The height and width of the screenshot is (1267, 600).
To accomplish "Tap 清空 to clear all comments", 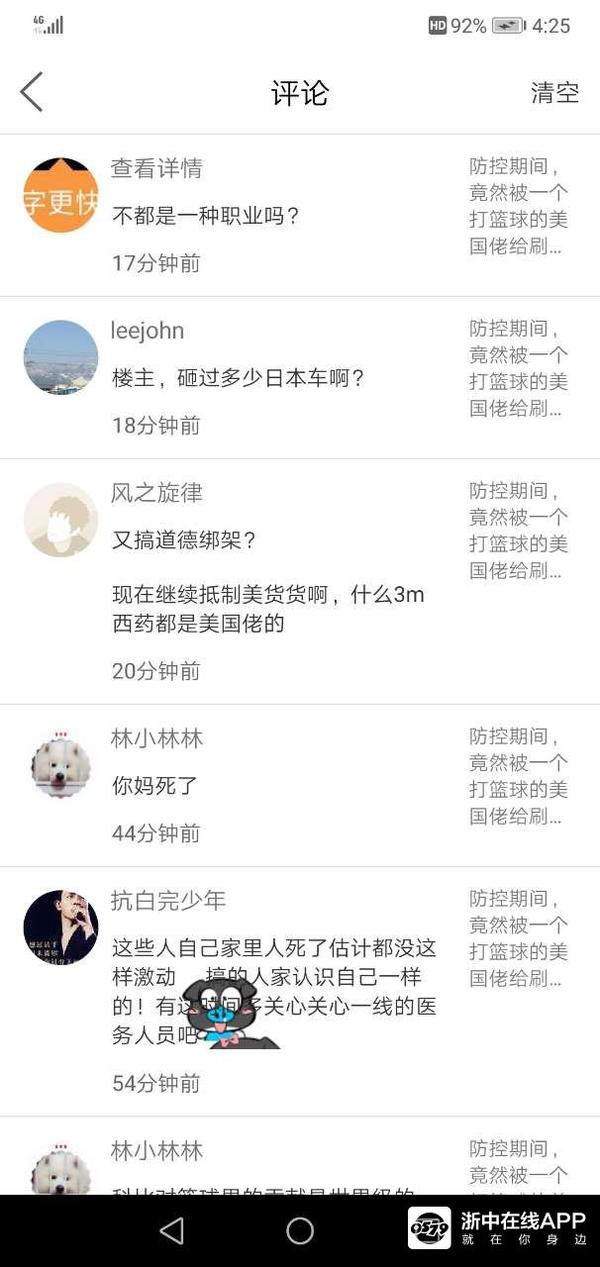I will coord(555,93).
